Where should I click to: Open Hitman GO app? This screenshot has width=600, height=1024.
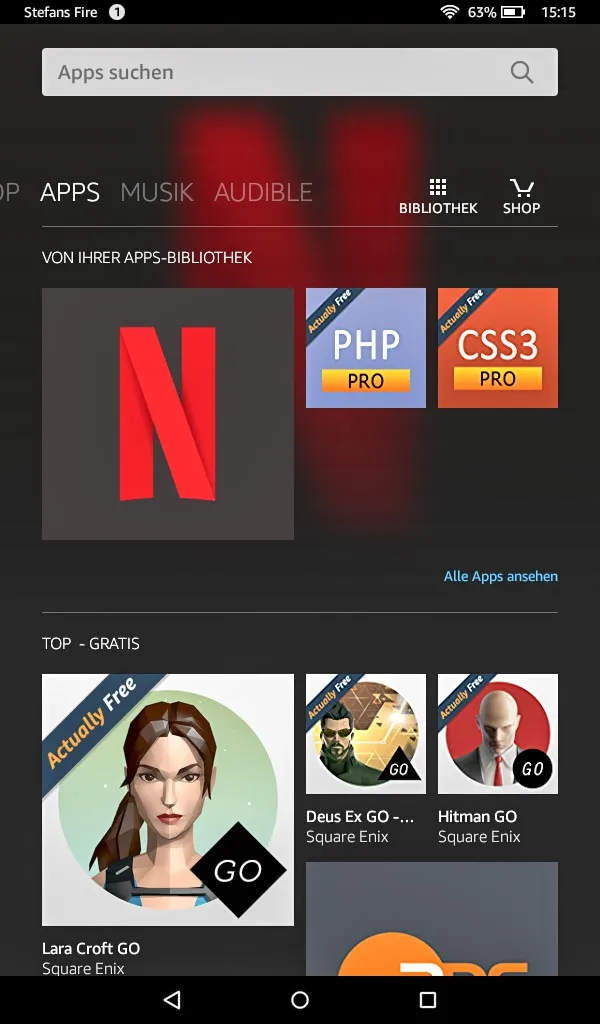coord(498,734)
